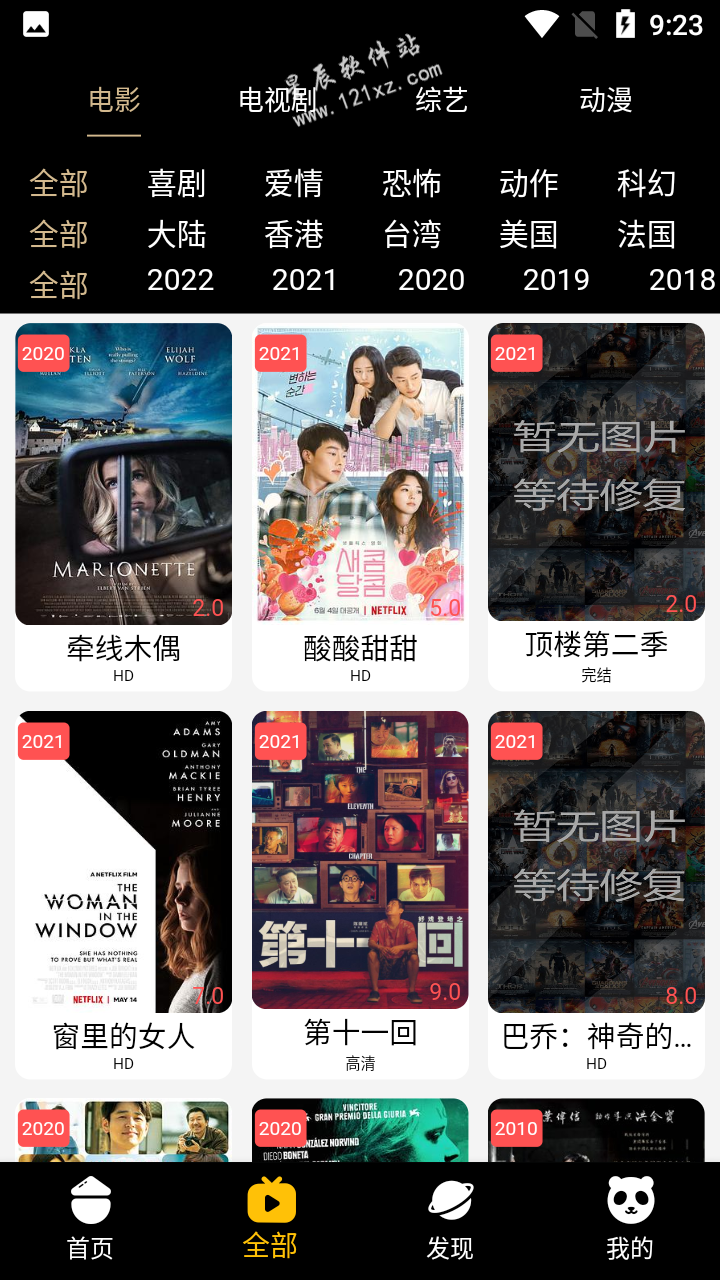This screenshot has height=1280, width=720.
Task: Filter by region 香港
Action: 293,234
